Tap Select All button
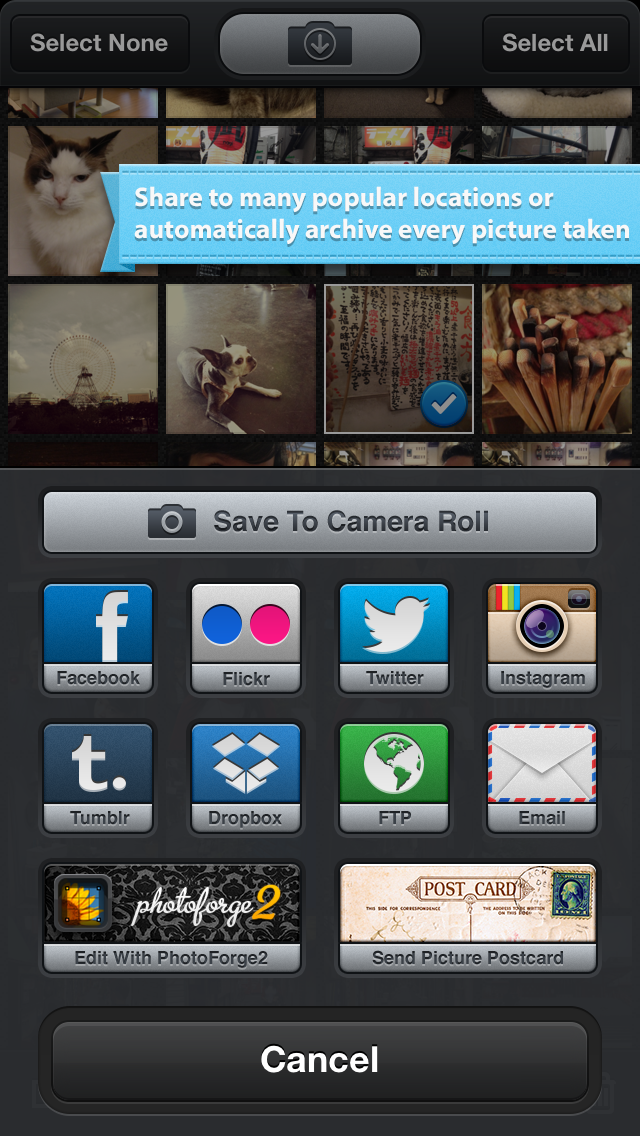The width and height of the screenshot is (640, 1136). pyautogui.click(x=555, y=44)
